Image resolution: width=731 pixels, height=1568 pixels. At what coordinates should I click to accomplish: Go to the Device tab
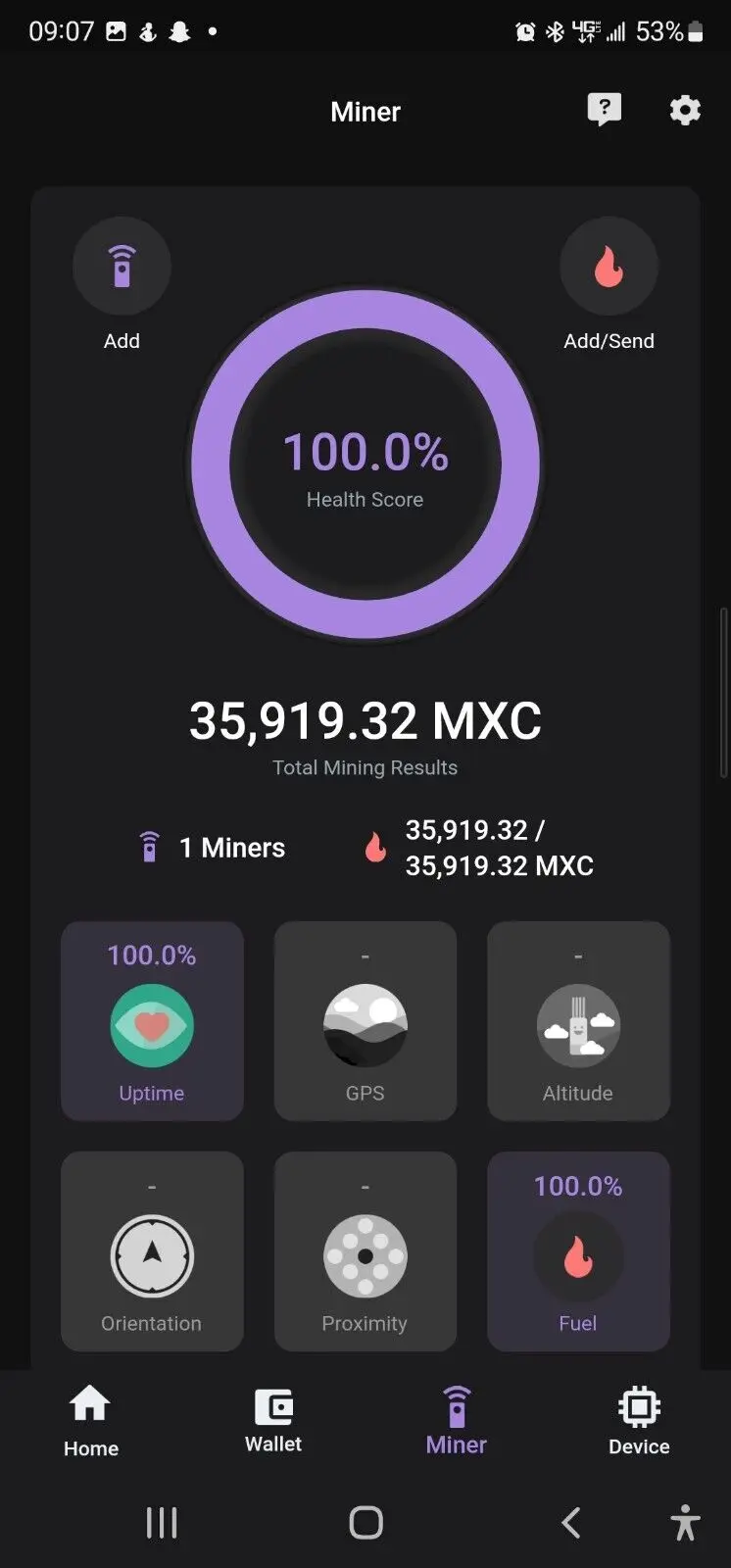click(x=639, y=1421)
